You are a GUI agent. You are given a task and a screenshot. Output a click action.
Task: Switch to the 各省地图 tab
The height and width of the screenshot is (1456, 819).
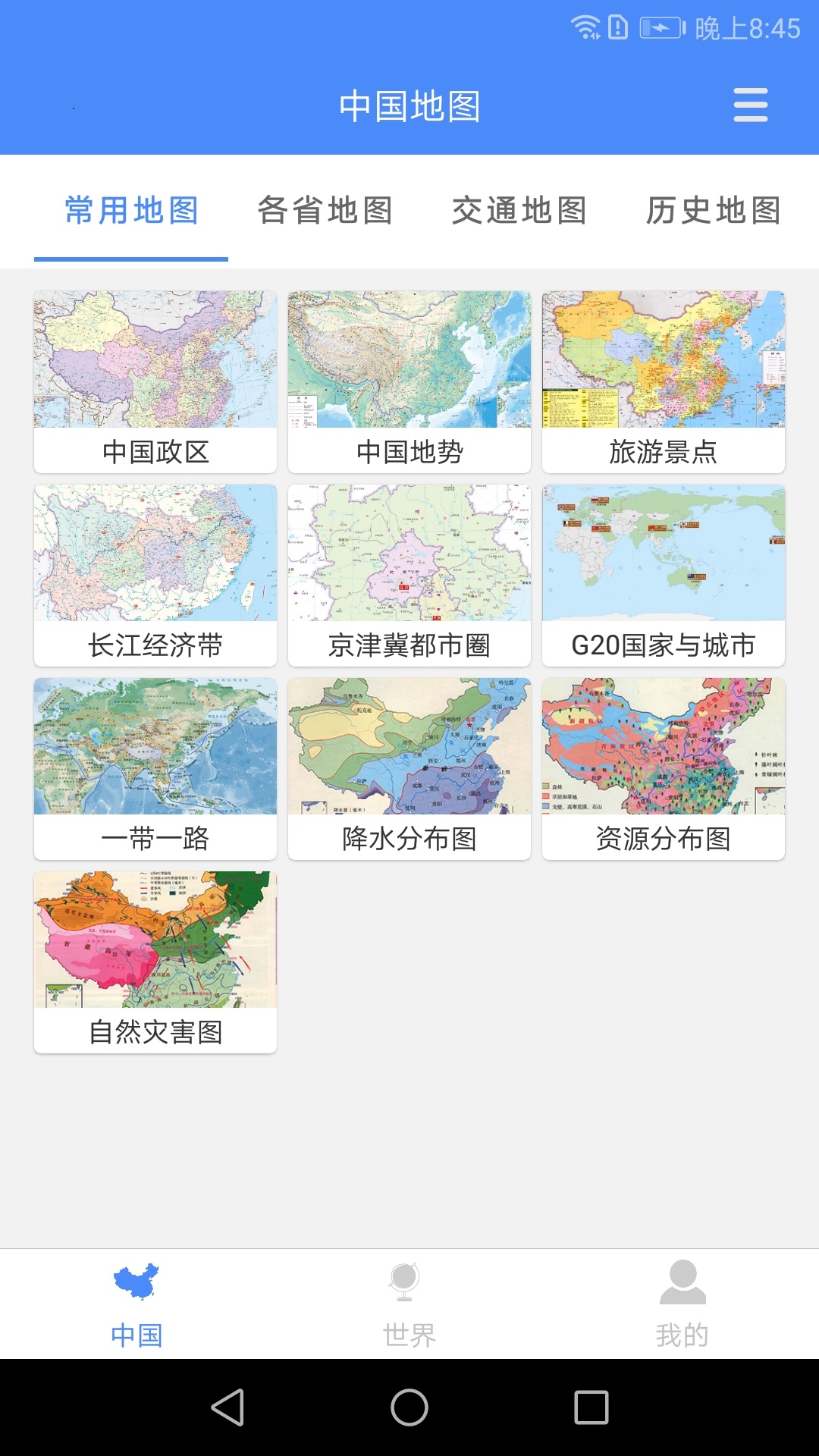point(326,212)
